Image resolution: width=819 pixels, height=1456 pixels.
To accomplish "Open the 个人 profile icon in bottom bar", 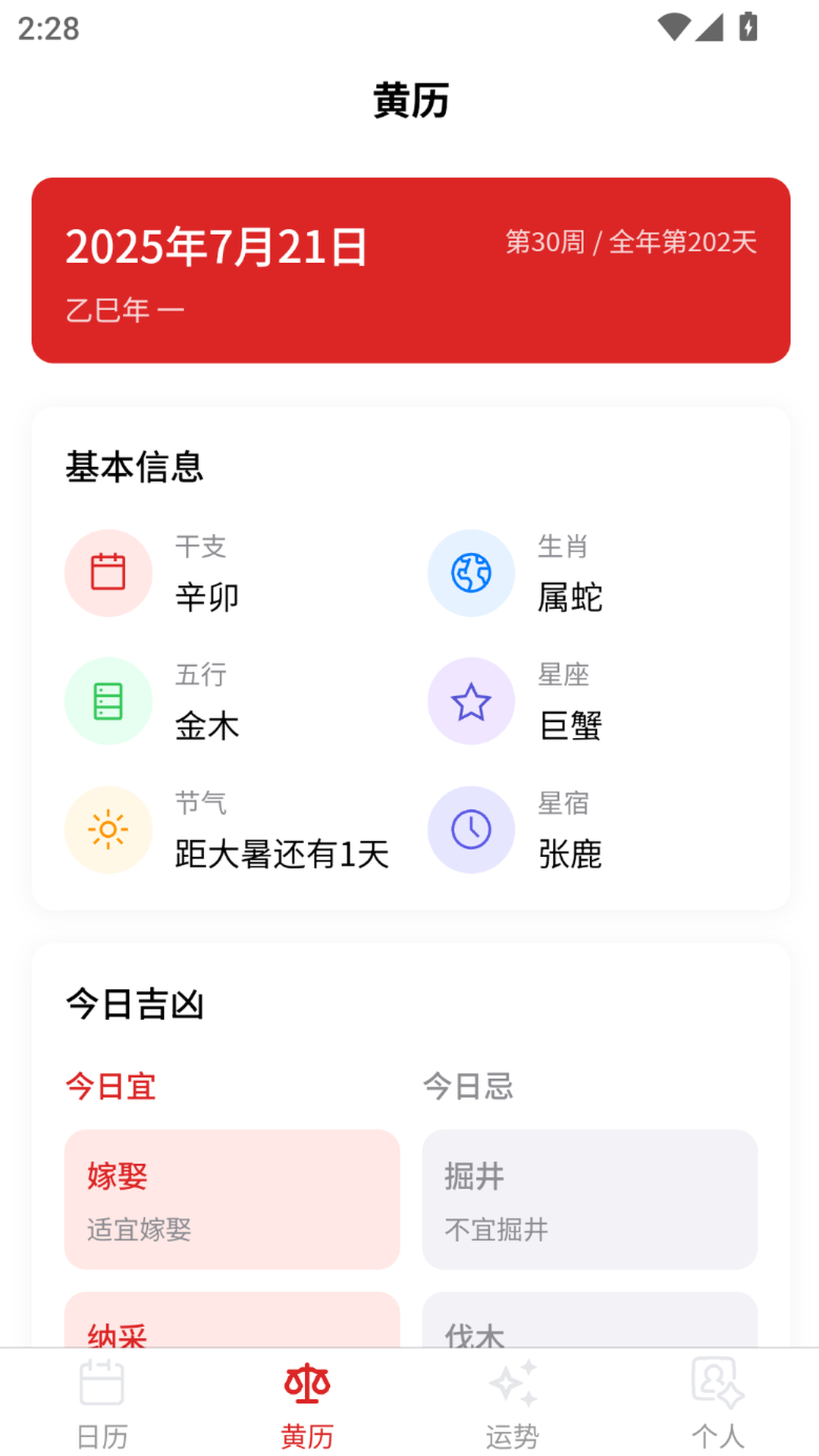I will (716, 1382).
